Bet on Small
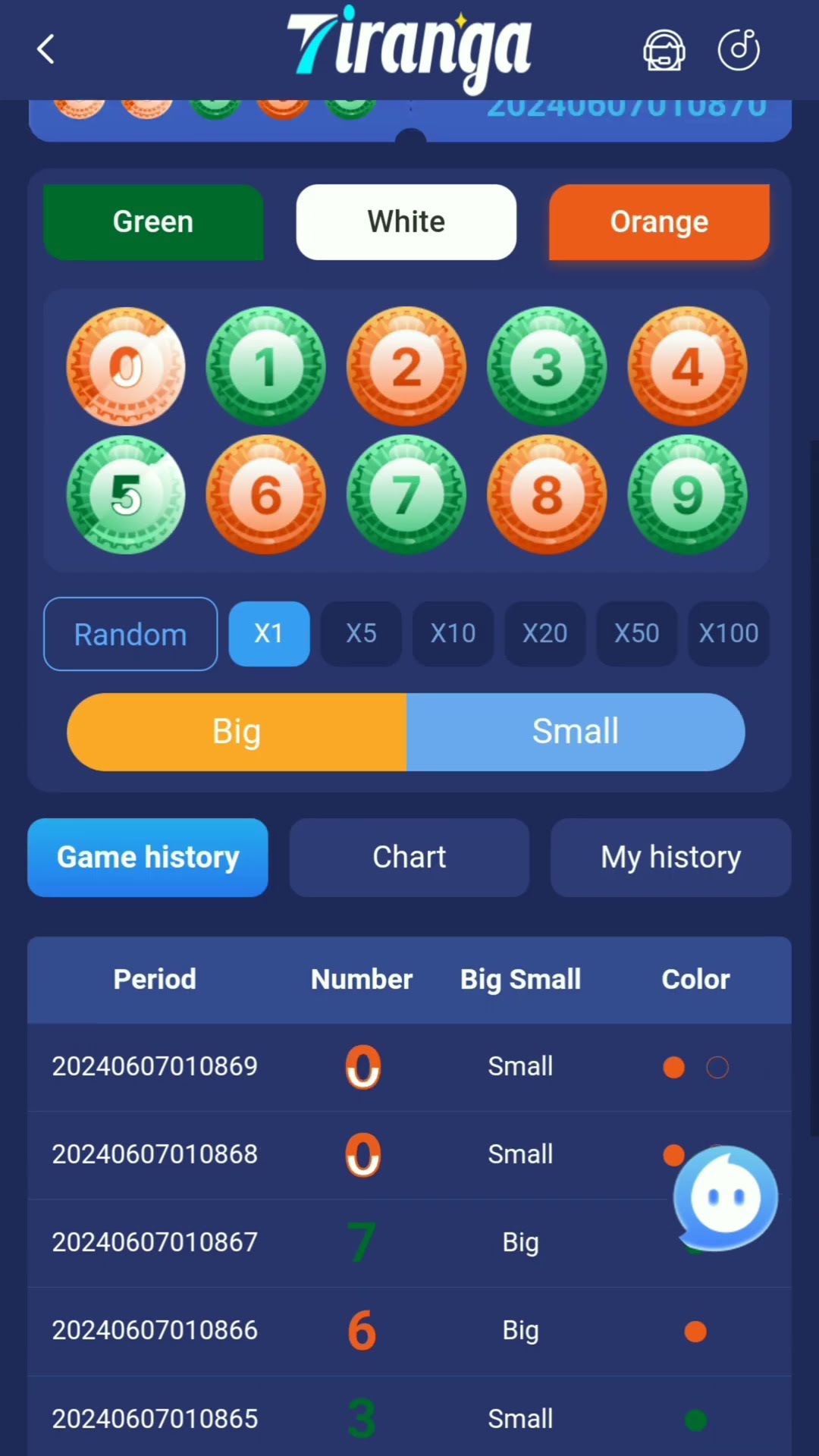The height and width of the screenshot is (1456, 819). click(x=576, y=732)
